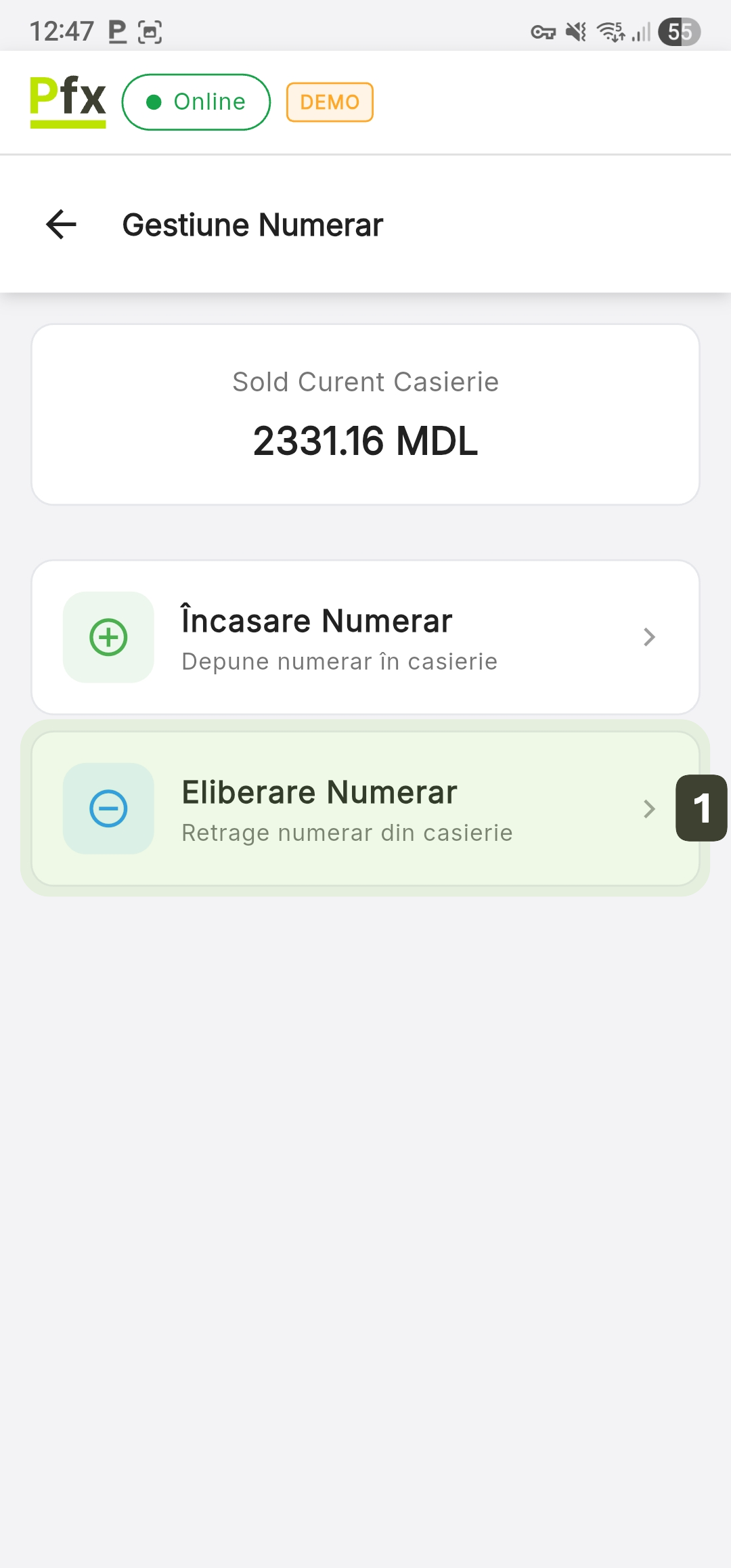Open Eliberare Numerar to withdraw cash
The height and width of the screenshot is (1568, 731).
point(365,808)
